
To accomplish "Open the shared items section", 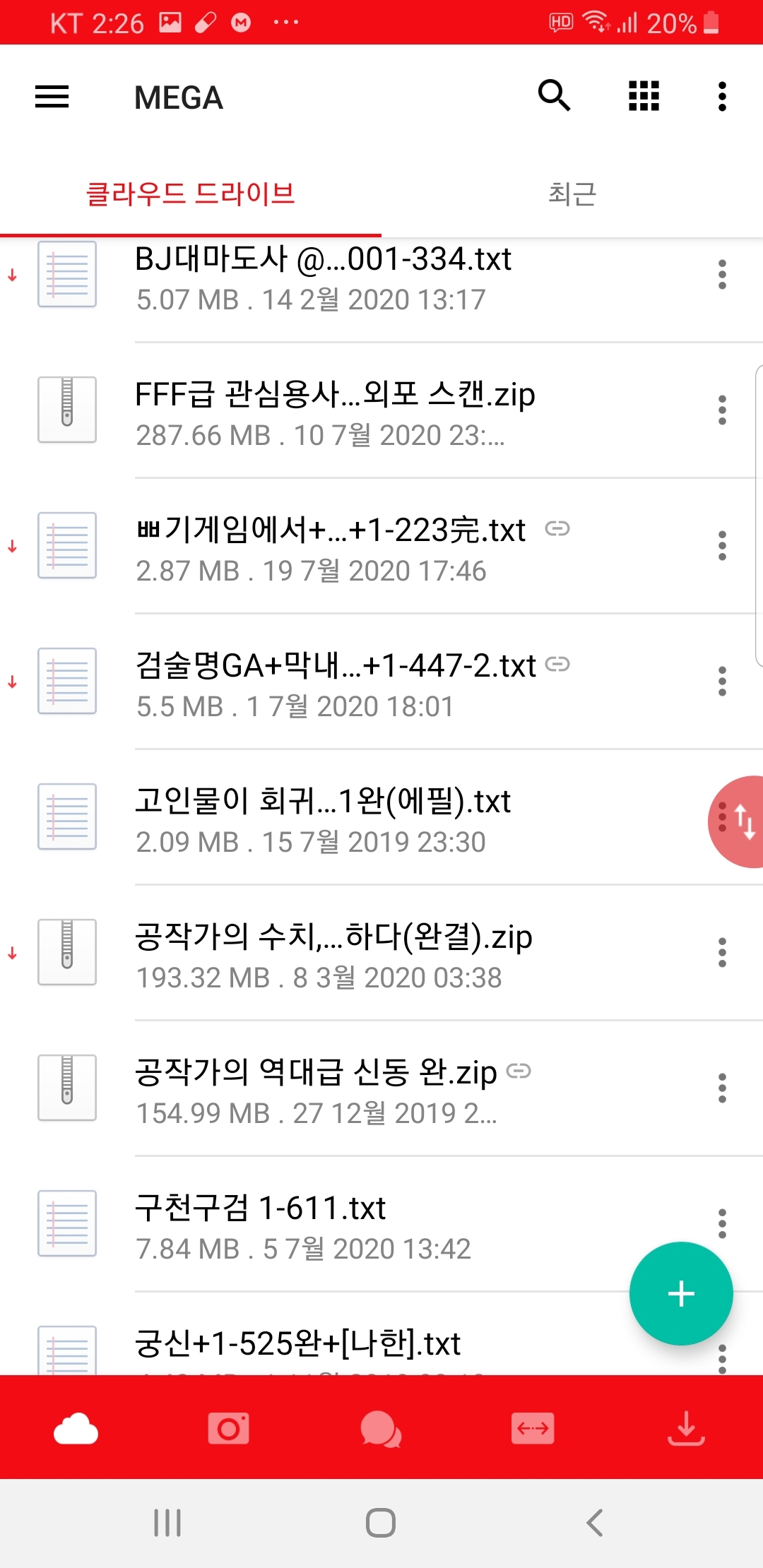I will tap(533, 1428).
